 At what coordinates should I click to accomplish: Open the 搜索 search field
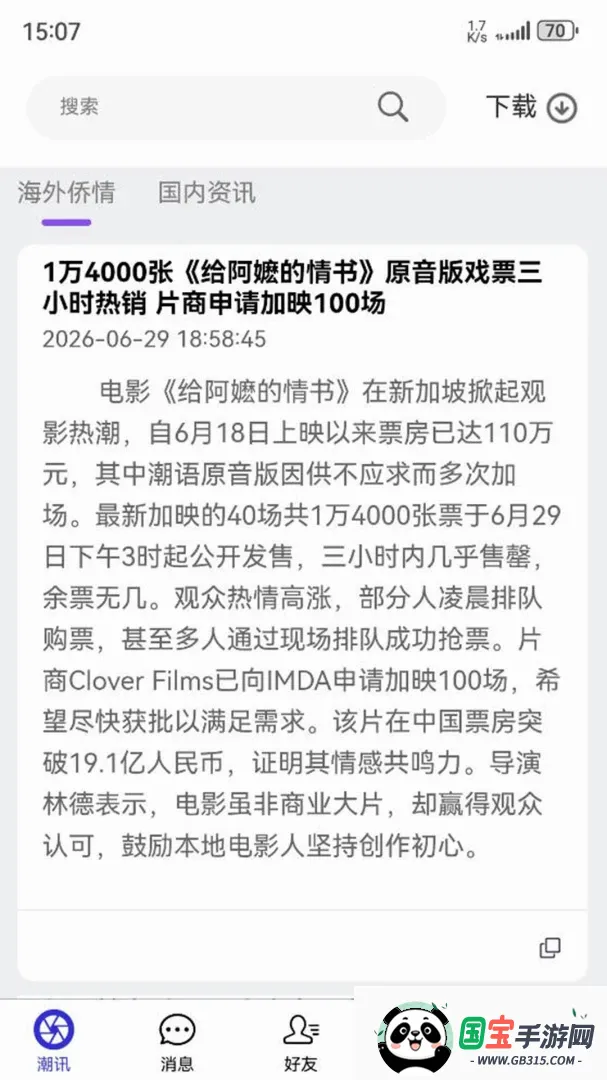coord(236,107)
